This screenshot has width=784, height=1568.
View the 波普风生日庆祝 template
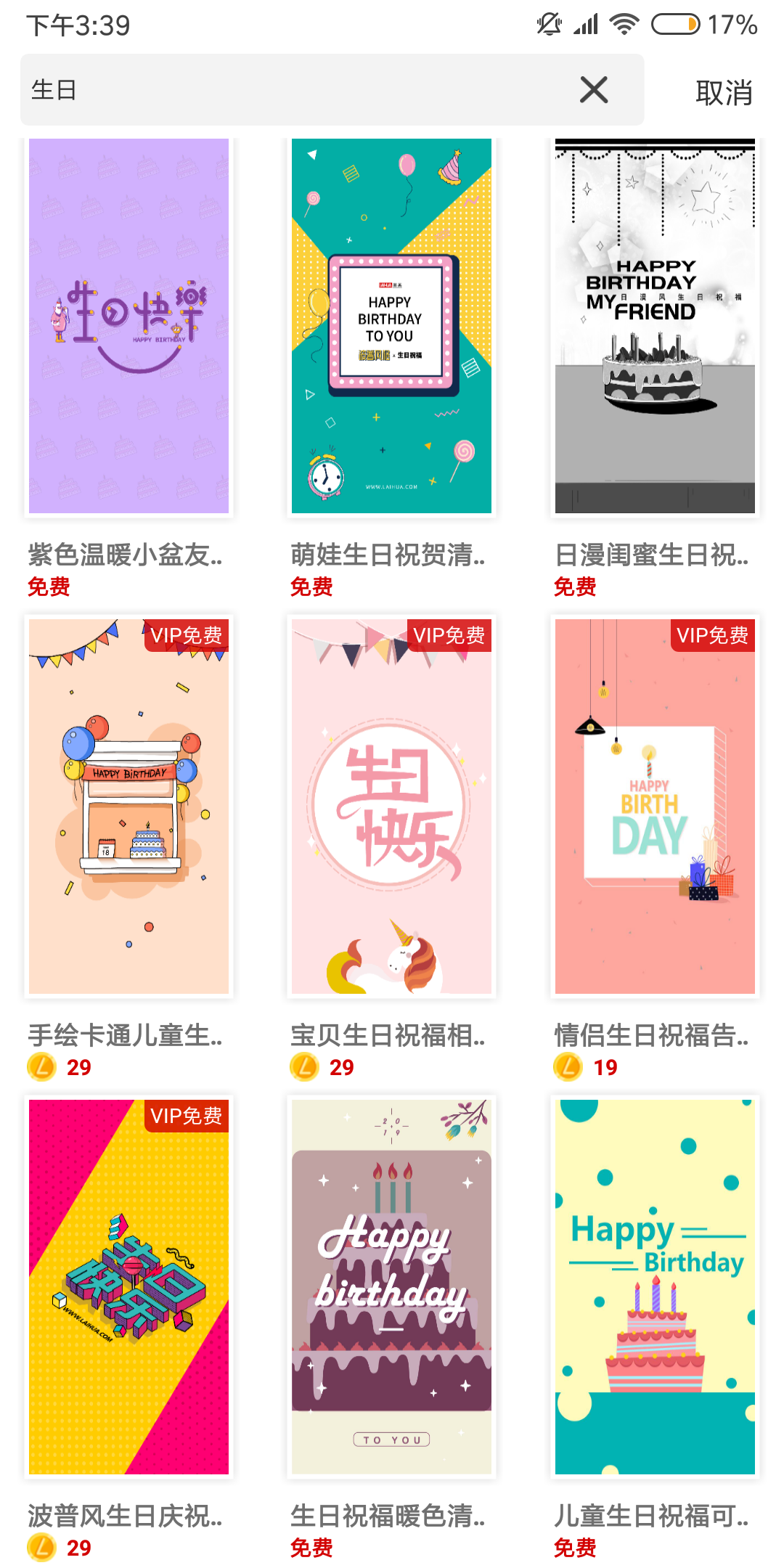coord(128,1286)
